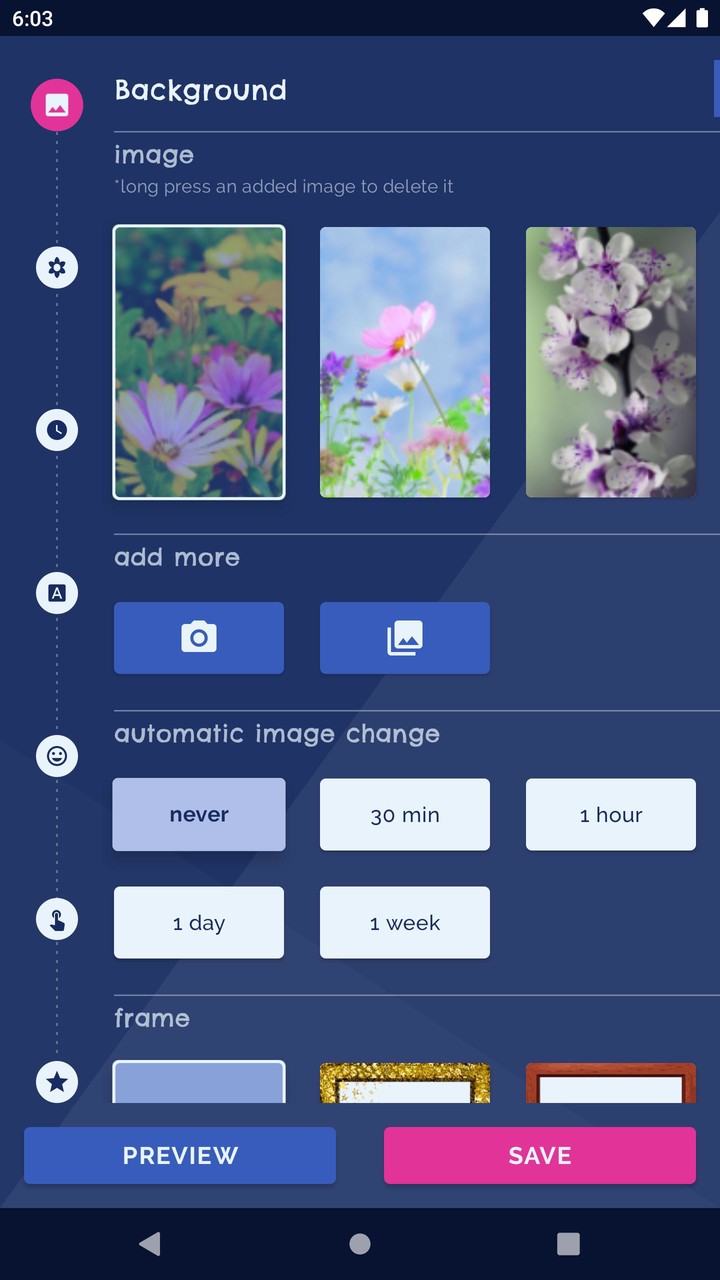Pick the white cherry blossom background
The width and height of the screenshot is (720, 1280).
click(x=611, y=361)
